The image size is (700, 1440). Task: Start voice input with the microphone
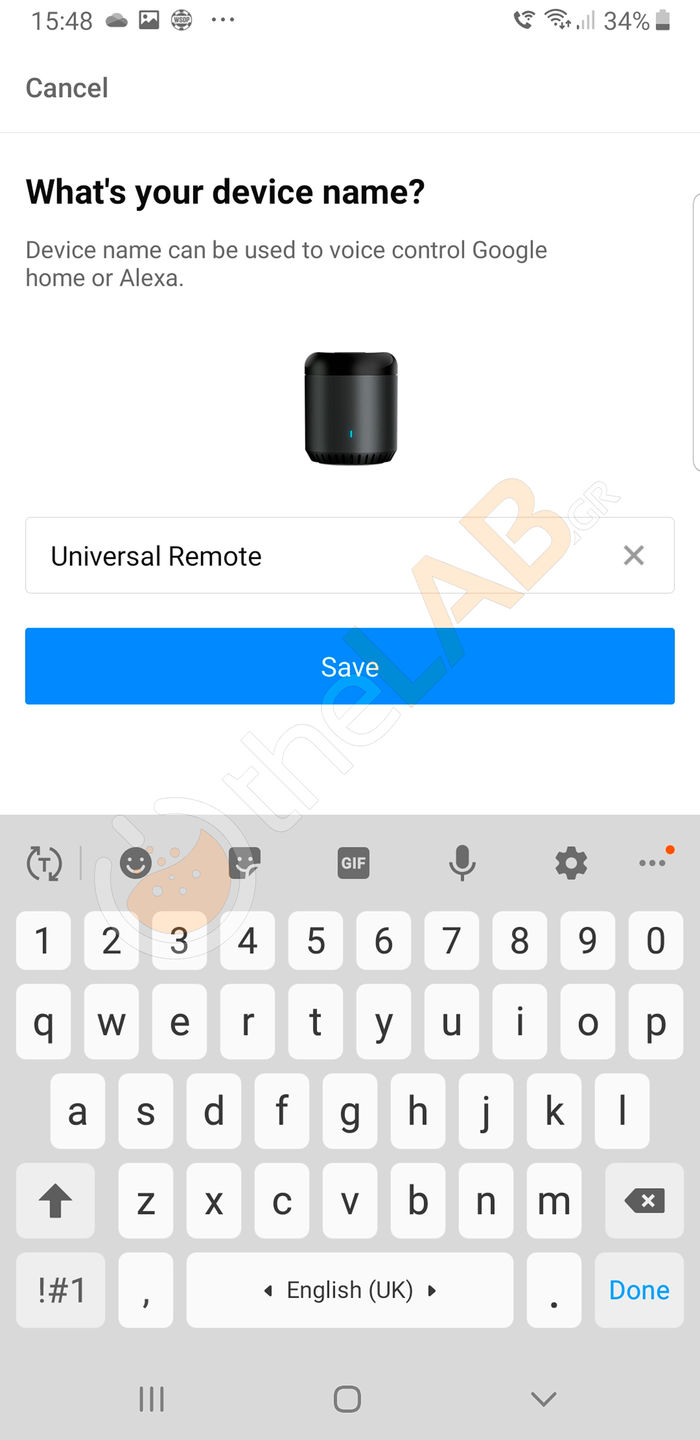(462, 862)
